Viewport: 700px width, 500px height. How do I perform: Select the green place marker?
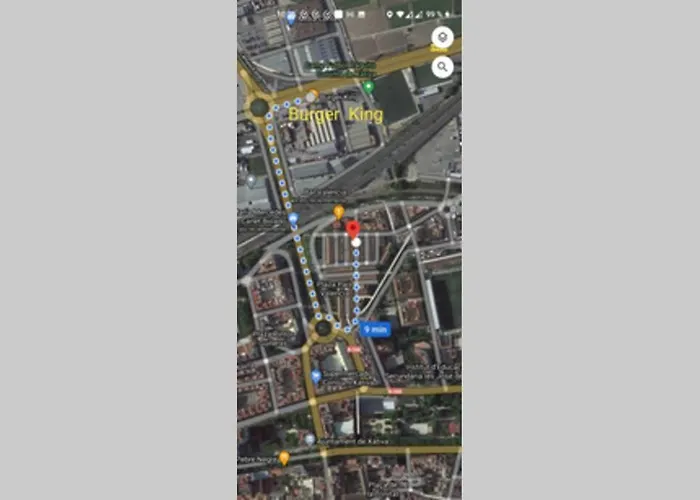(368, 87)
